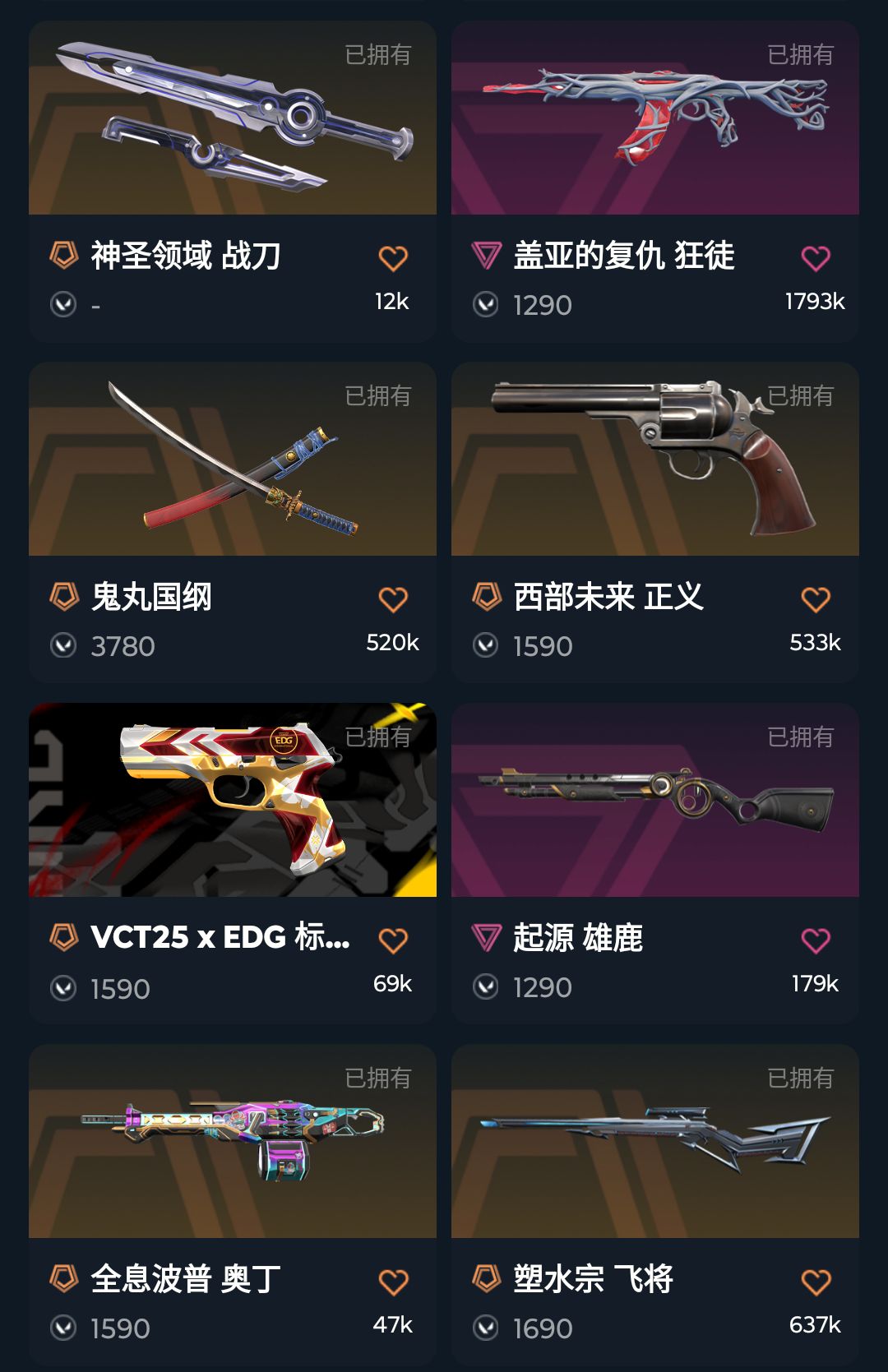Open the 神圣领域 战刀 skin card
The image size is (888, 1372).
pyautogui.click(x=232, y=123)
